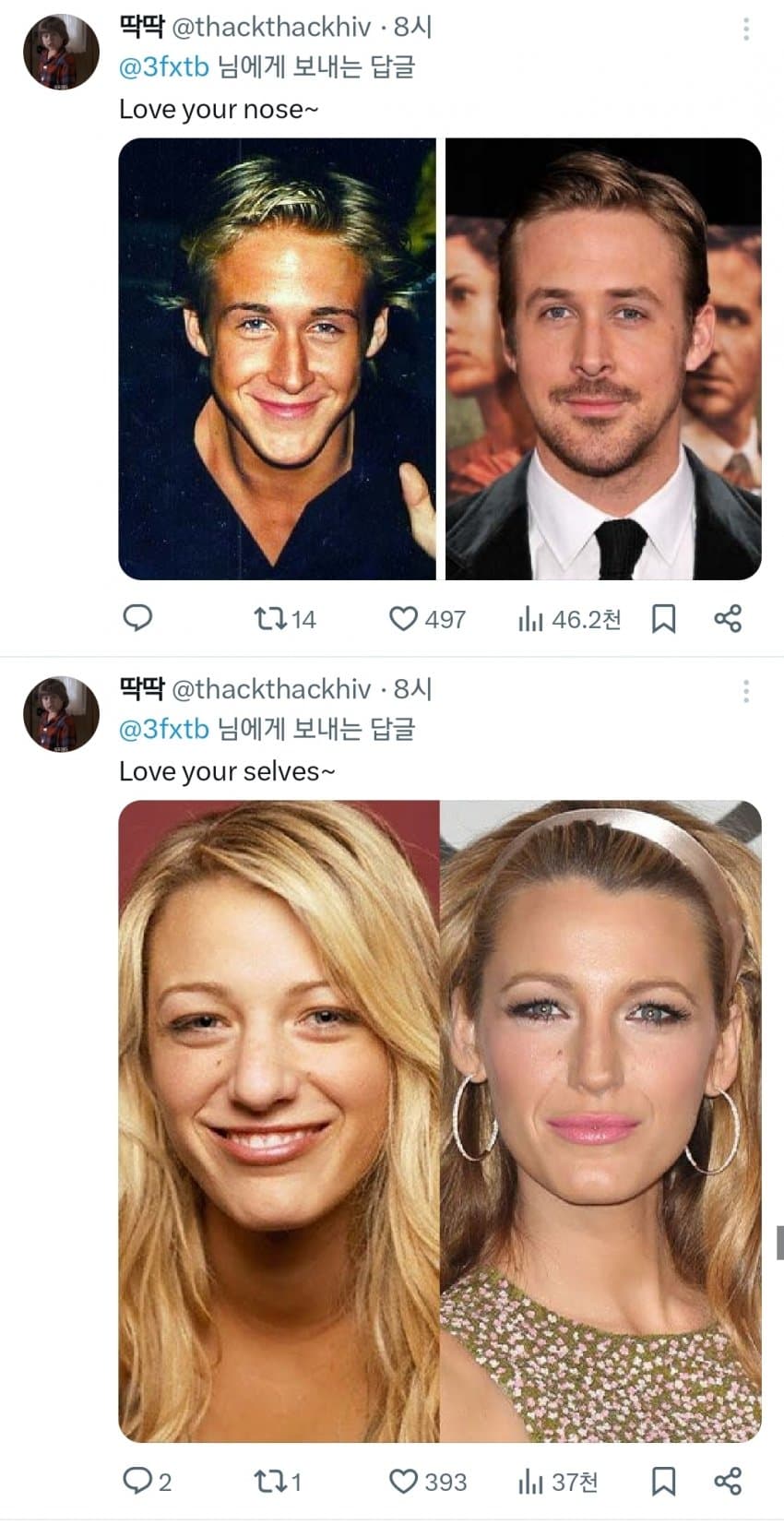This screenshot has width=784, height=1525.
Task: Open profile avatar on 'Love your selves~' tweet
Action: 61,713
